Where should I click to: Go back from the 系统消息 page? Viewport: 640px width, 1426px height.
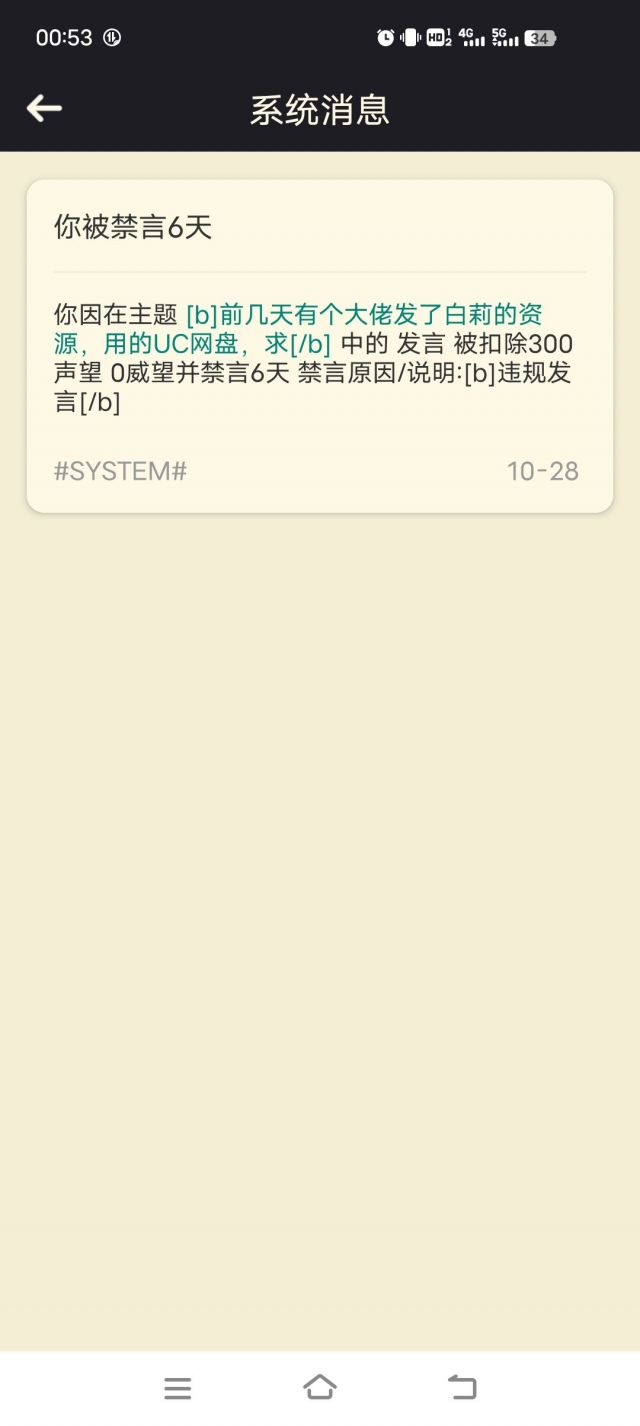(44, 108)
